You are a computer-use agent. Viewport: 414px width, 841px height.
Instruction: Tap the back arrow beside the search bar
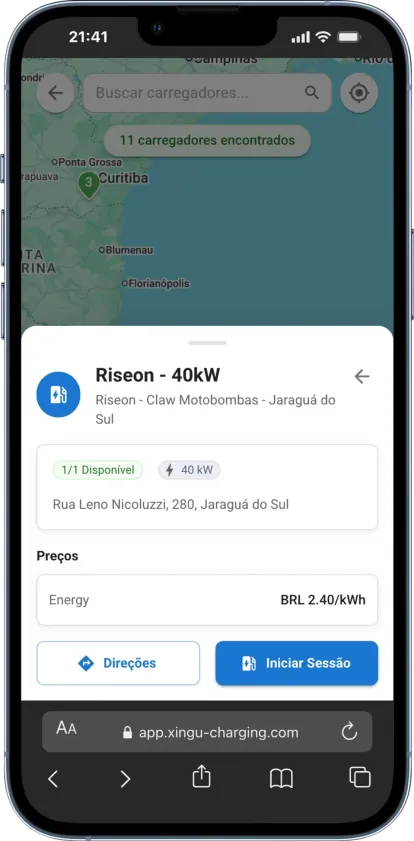pos(56,93)
